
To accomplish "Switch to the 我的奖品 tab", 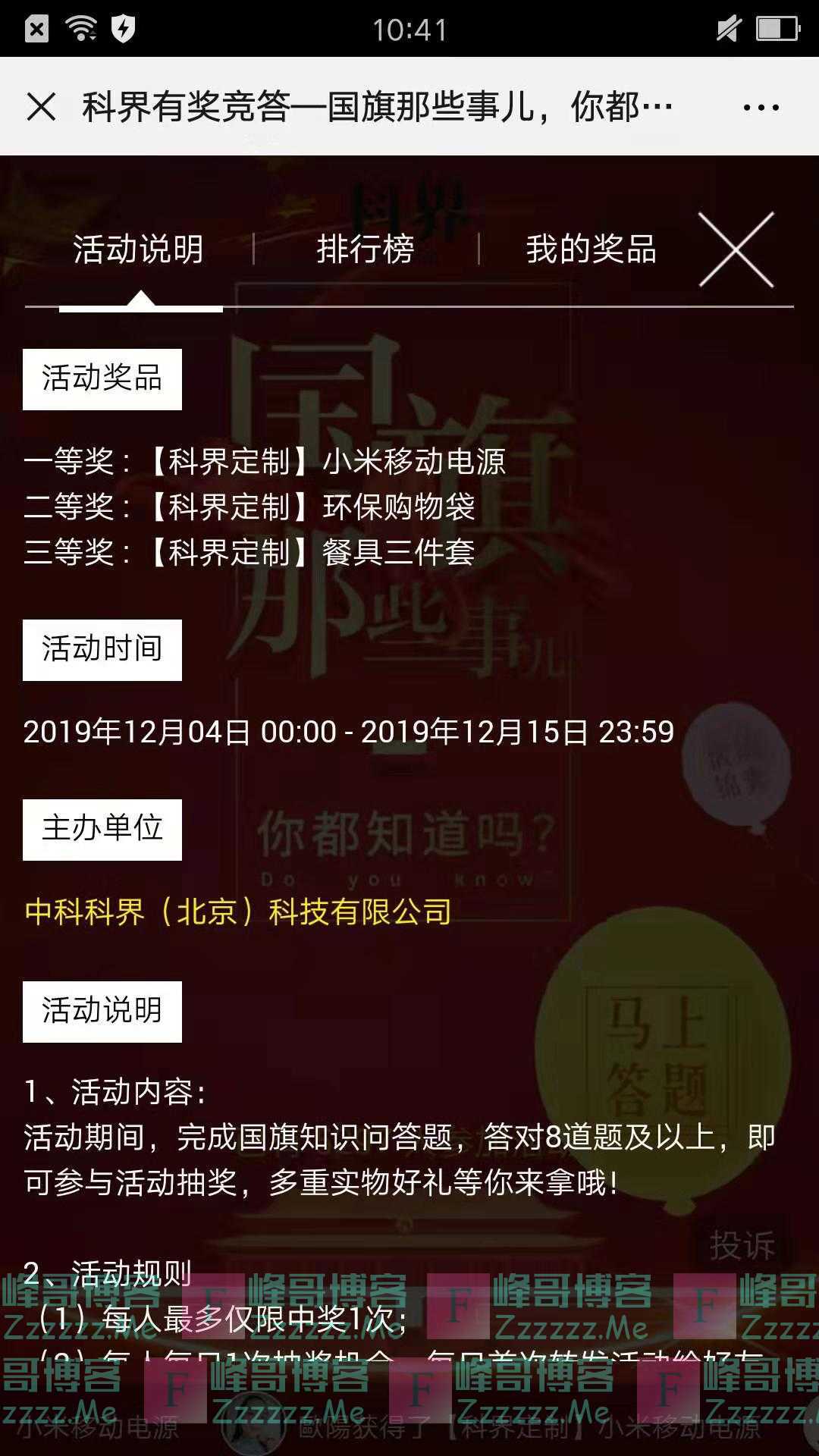I will pyautogui.click(x=591, y=249).
